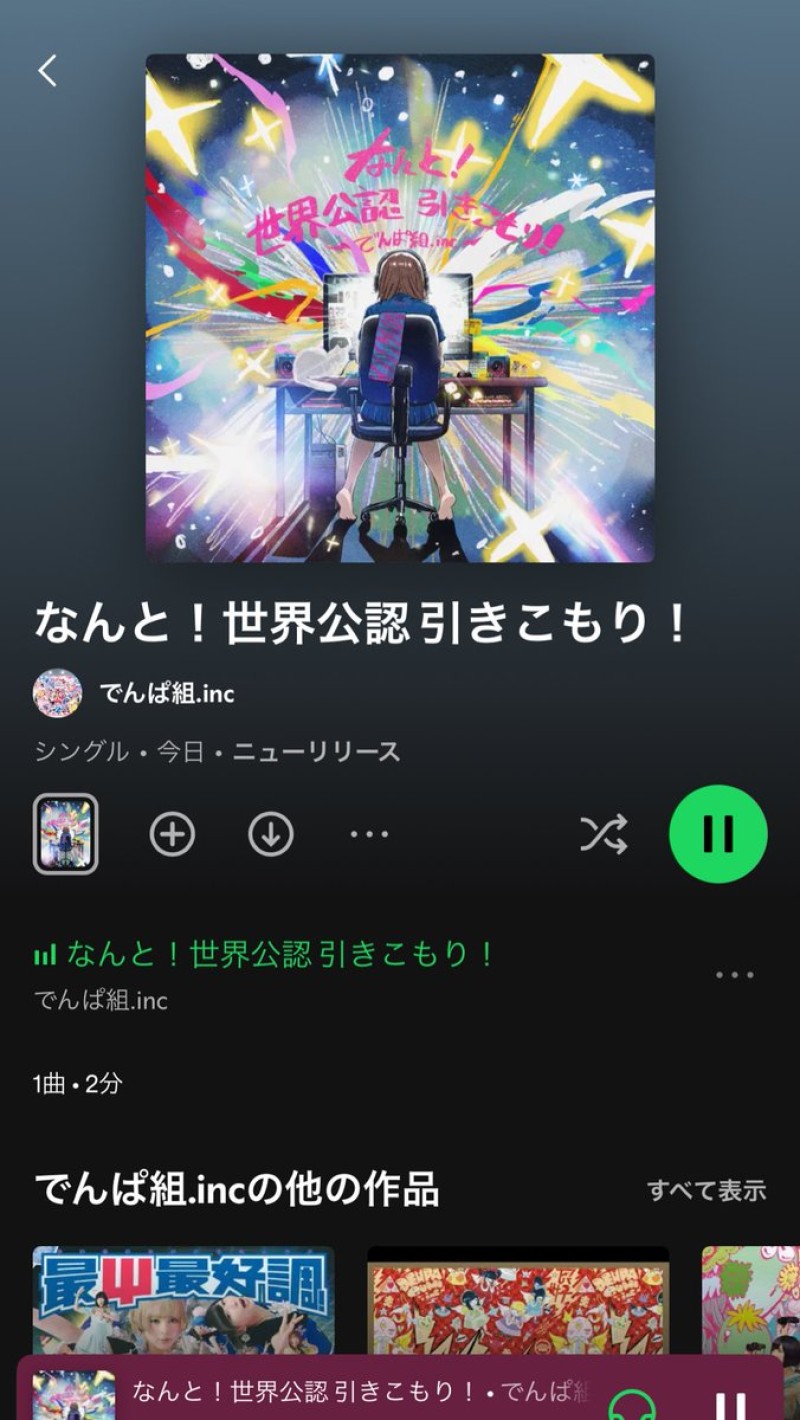This screenshot has width=800, height=1420.
Task: Tap the small album preview thumbnail
Action: [x=65, y=834]
